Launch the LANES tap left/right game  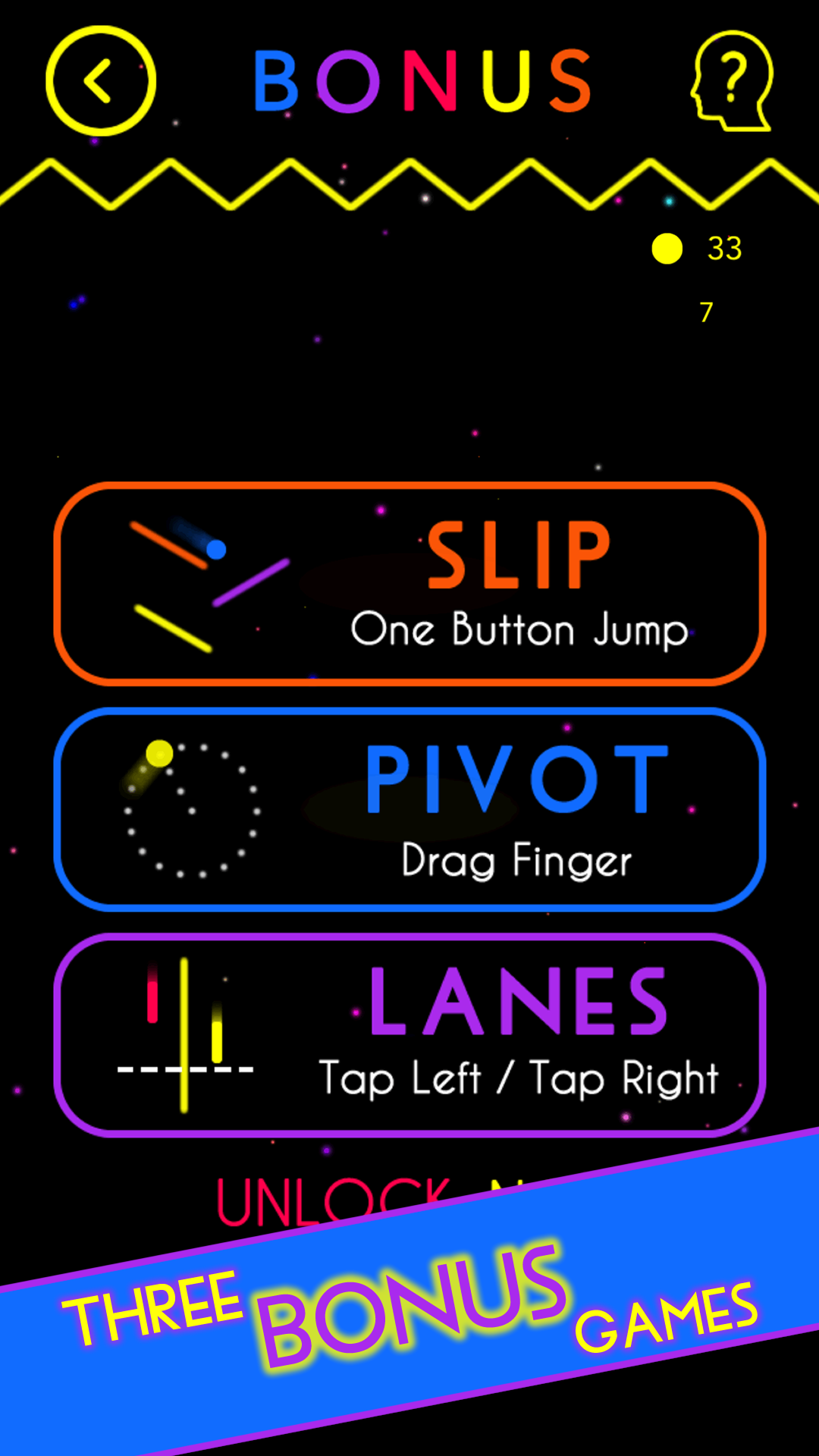(409, 1035)
